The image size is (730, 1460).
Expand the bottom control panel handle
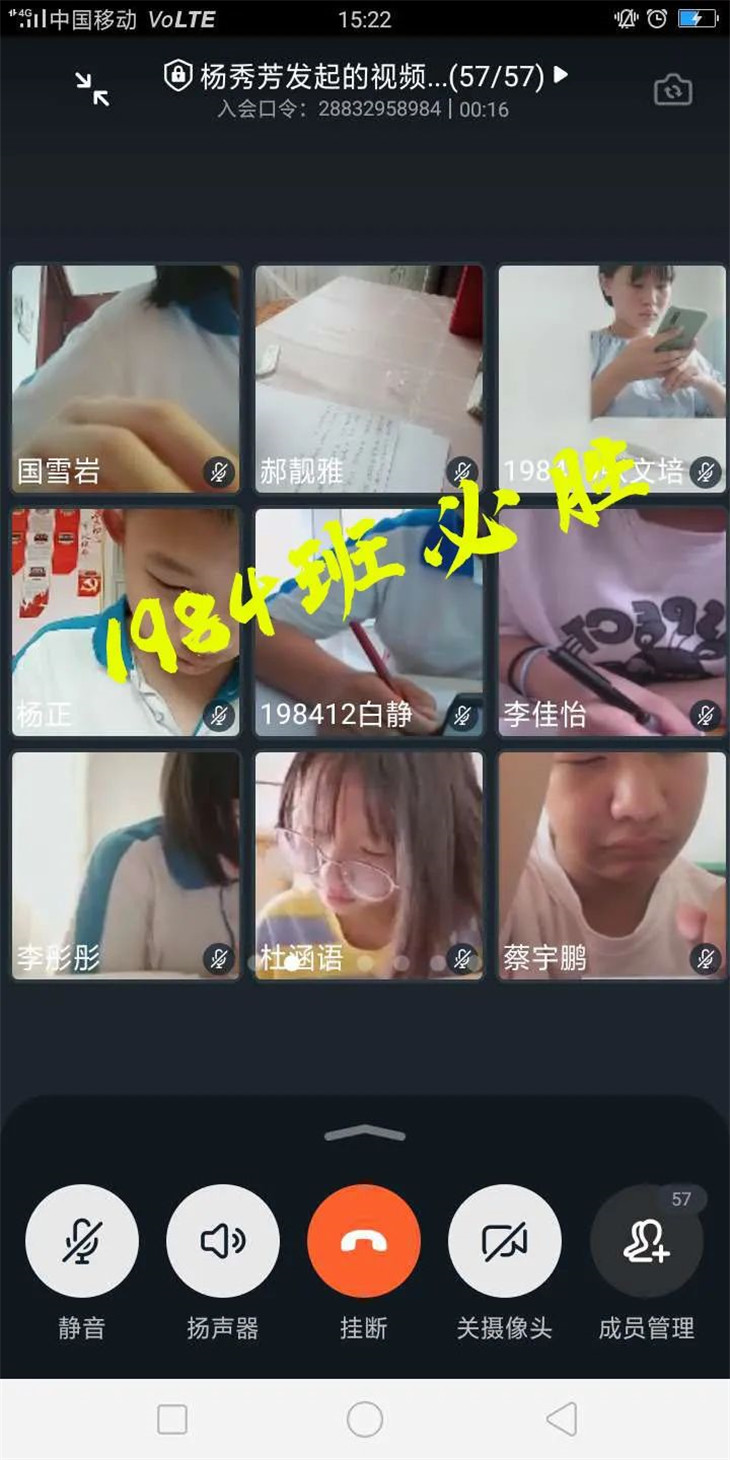pyautogui.click(x=365, y=1133)
